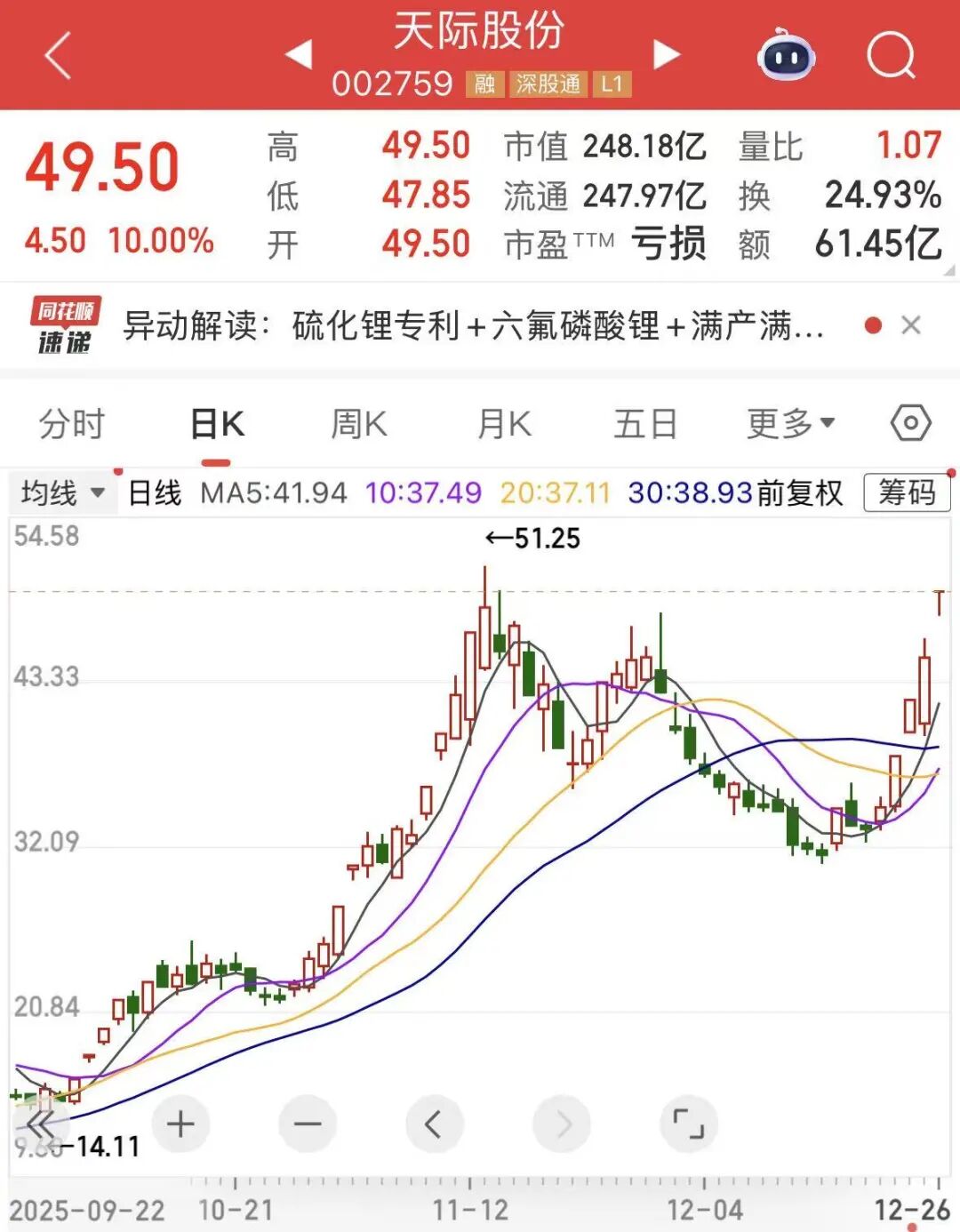Screen dimensions: 960x1232
Task: Switch to the previous stock
Action: click(x=299, y=54)
